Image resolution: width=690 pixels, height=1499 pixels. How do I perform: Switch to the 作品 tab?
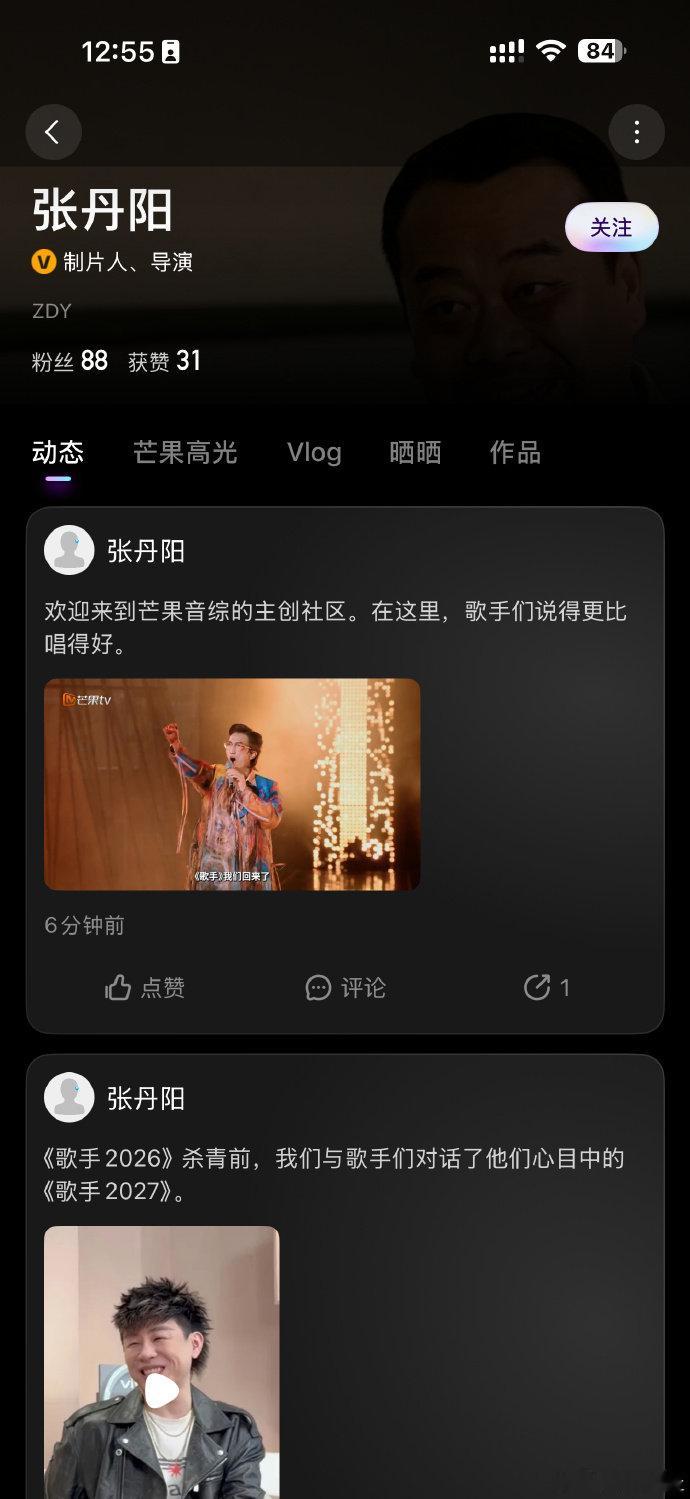click(515, 453)
